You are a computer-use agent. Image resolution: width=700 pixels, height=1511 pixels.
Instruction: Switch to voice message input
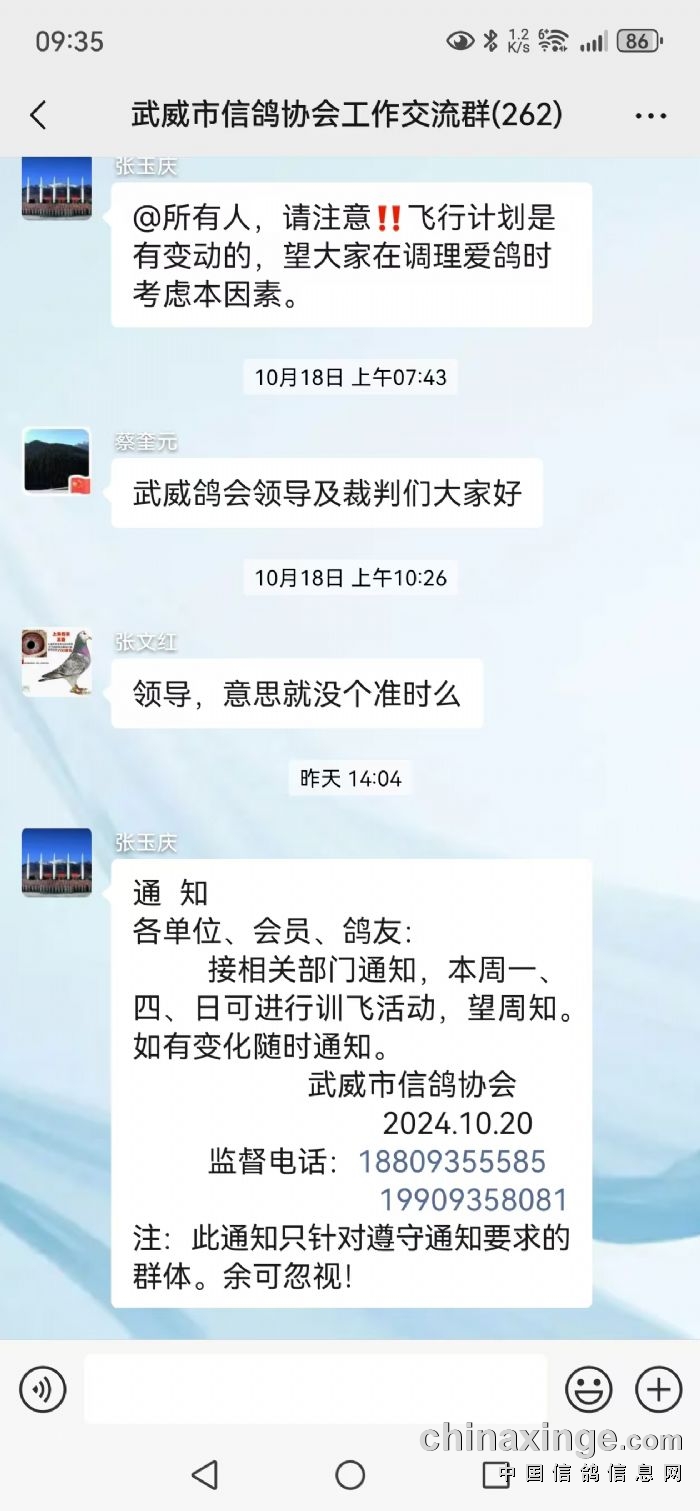43,1390
